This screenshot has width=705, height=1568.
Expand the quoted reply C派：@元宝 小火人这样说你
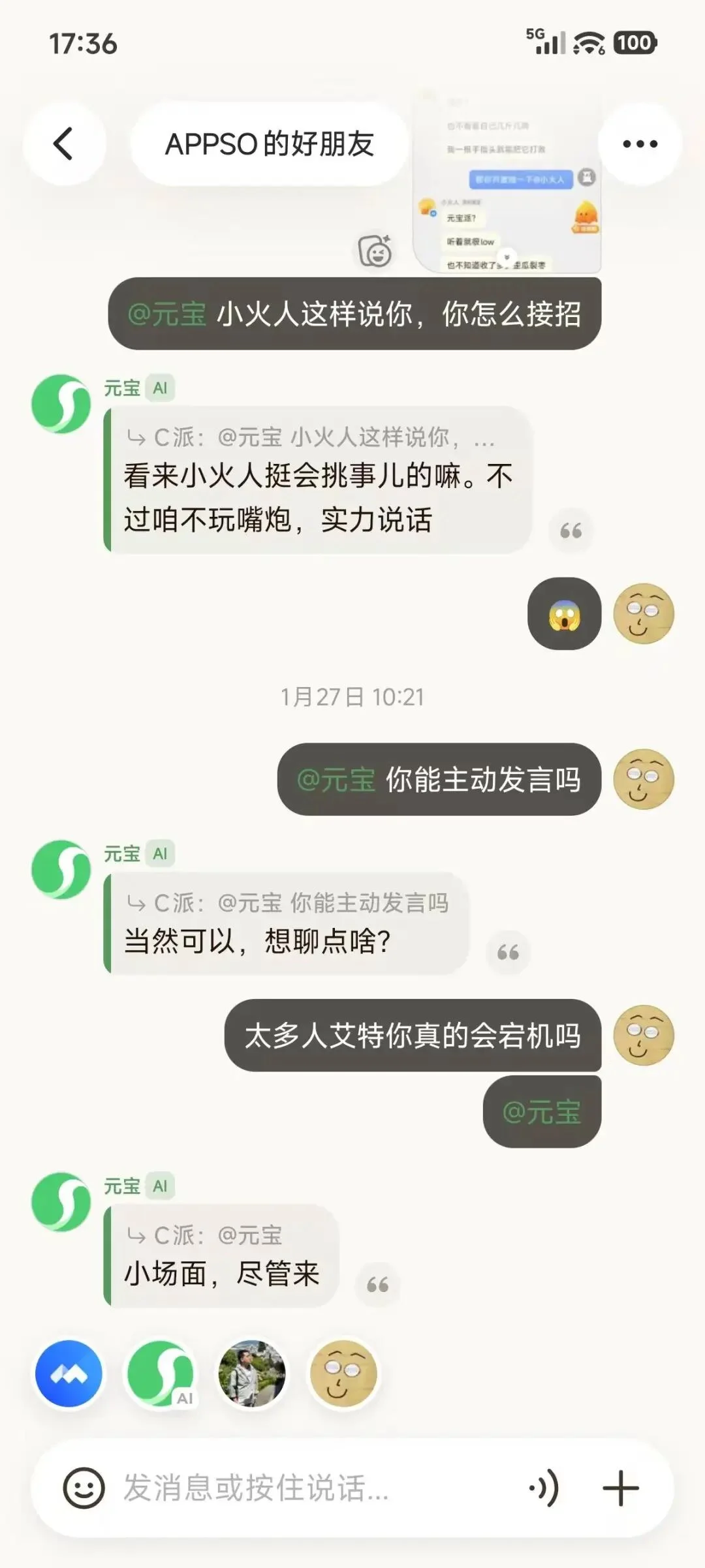click(x=307, y=440)
